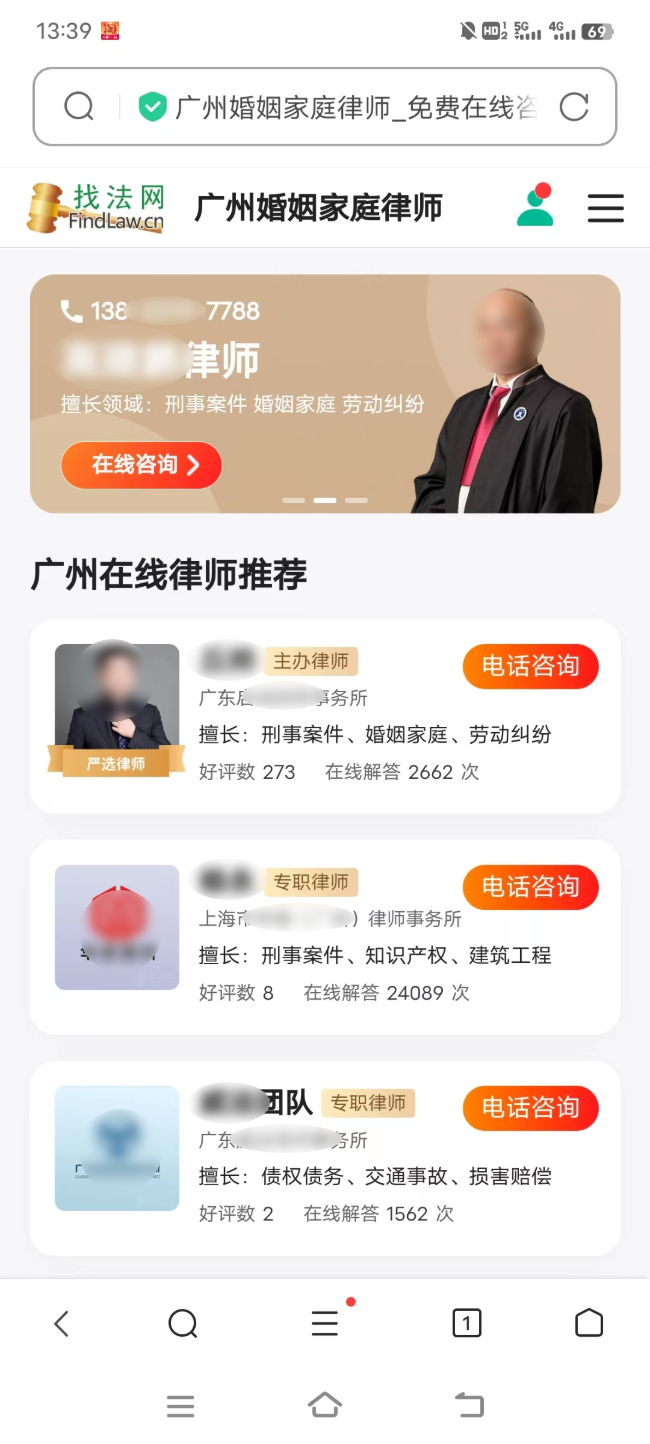Open browser search from bottom toolbar

pyautogui.click(x=183, y=1324)
